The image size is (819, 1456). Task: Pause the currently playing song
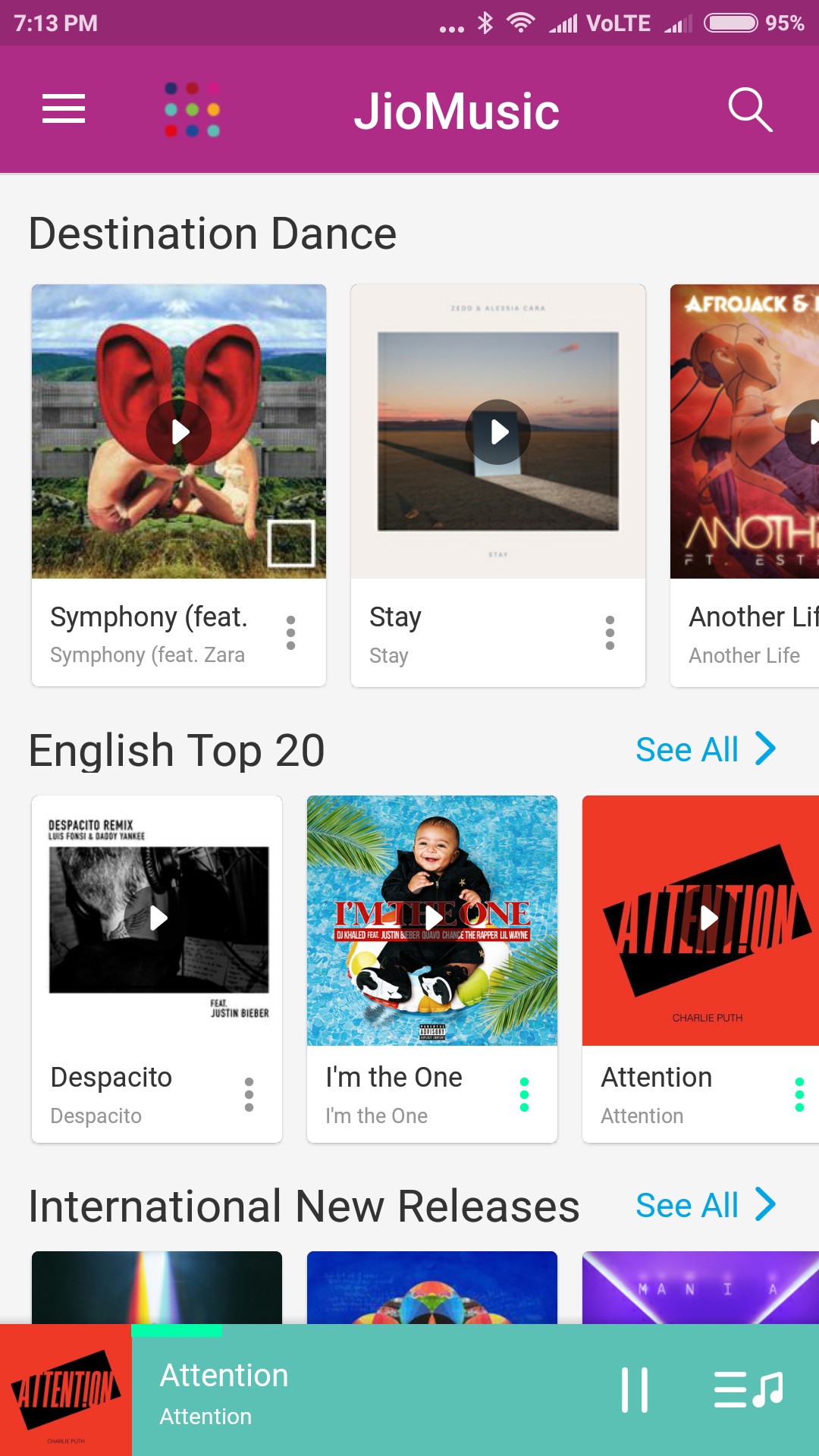click(635, 1390)
